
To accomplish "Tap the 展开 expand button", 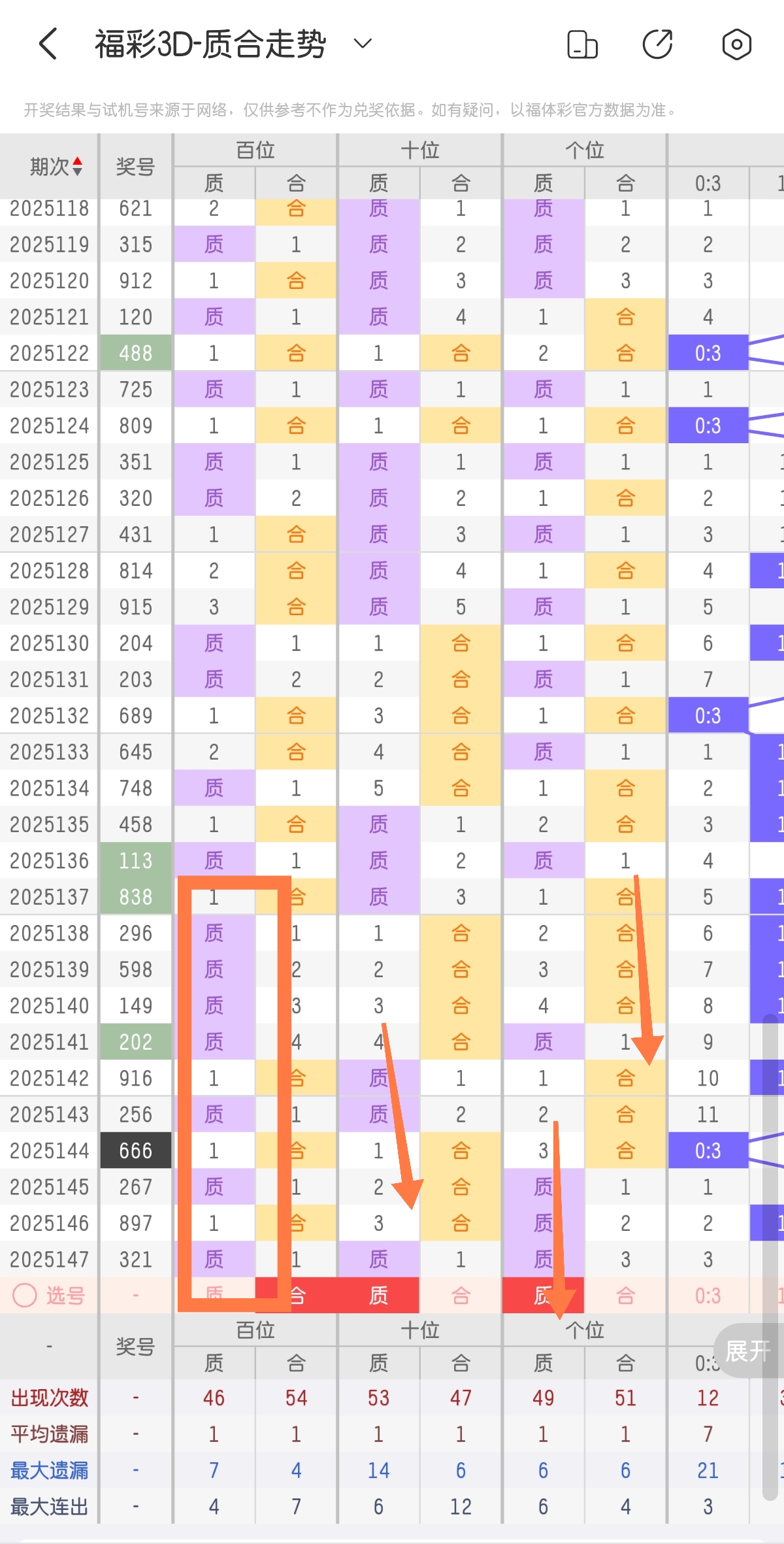I will point(747,1351).
